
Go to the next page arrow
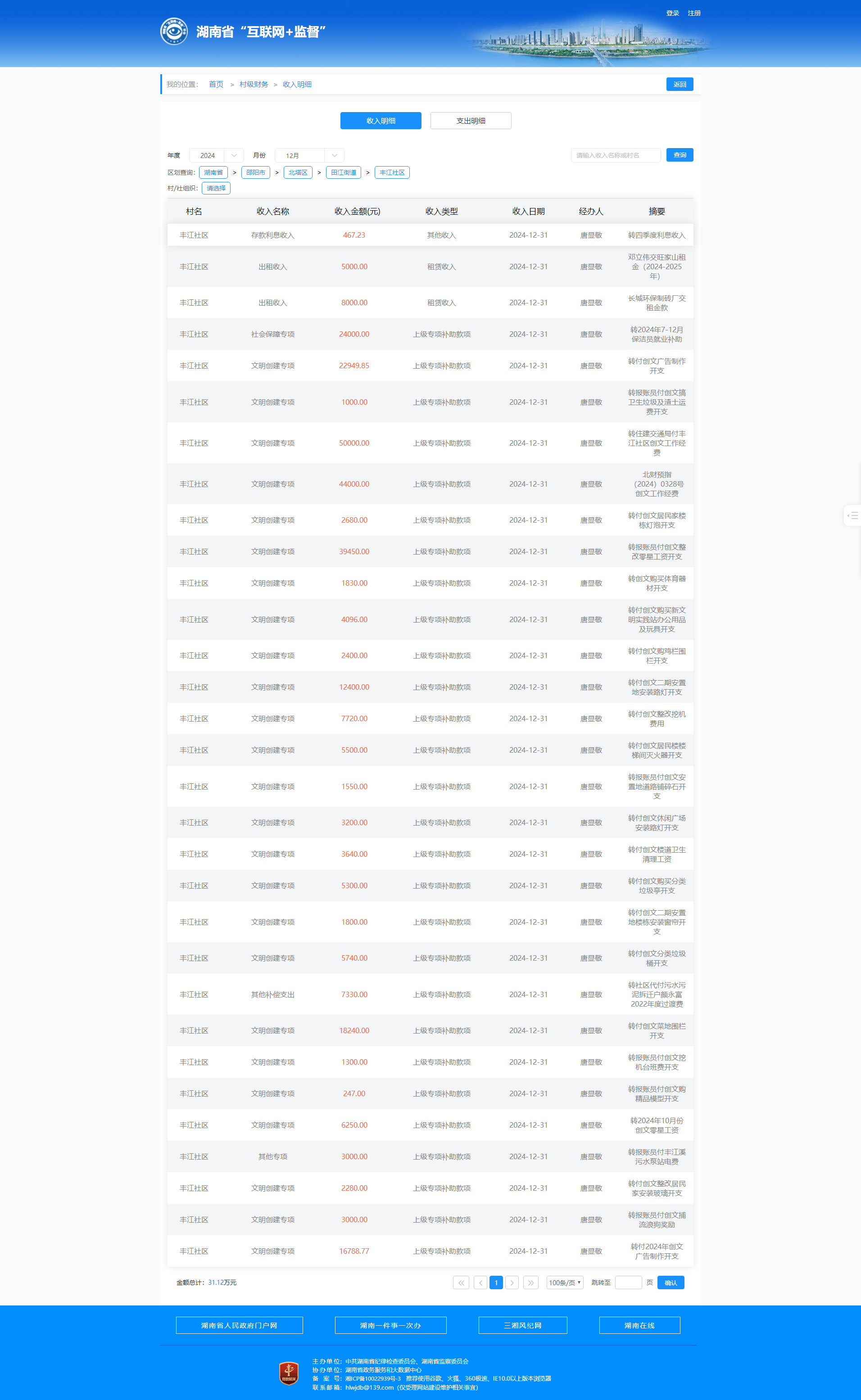[512, 1282]
